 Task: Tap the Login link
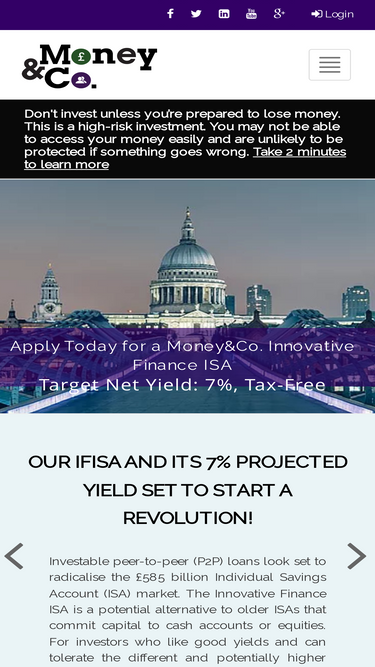332,14
